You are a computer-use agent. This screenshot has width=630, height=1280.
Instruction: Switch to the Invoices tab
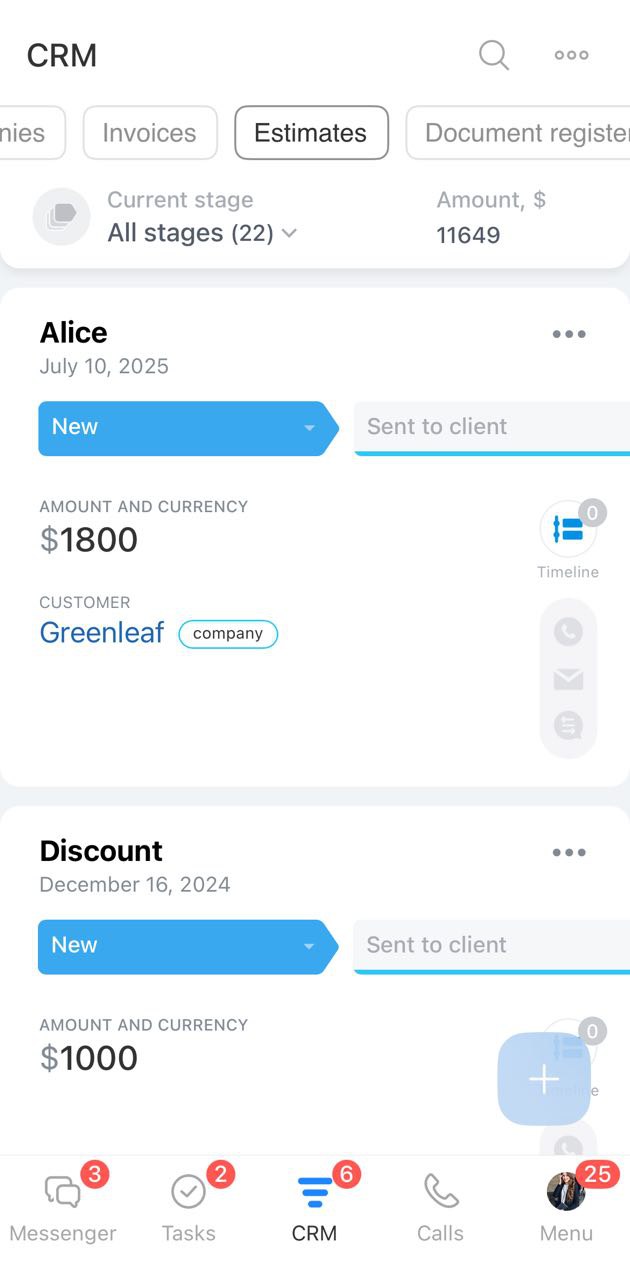149,133
